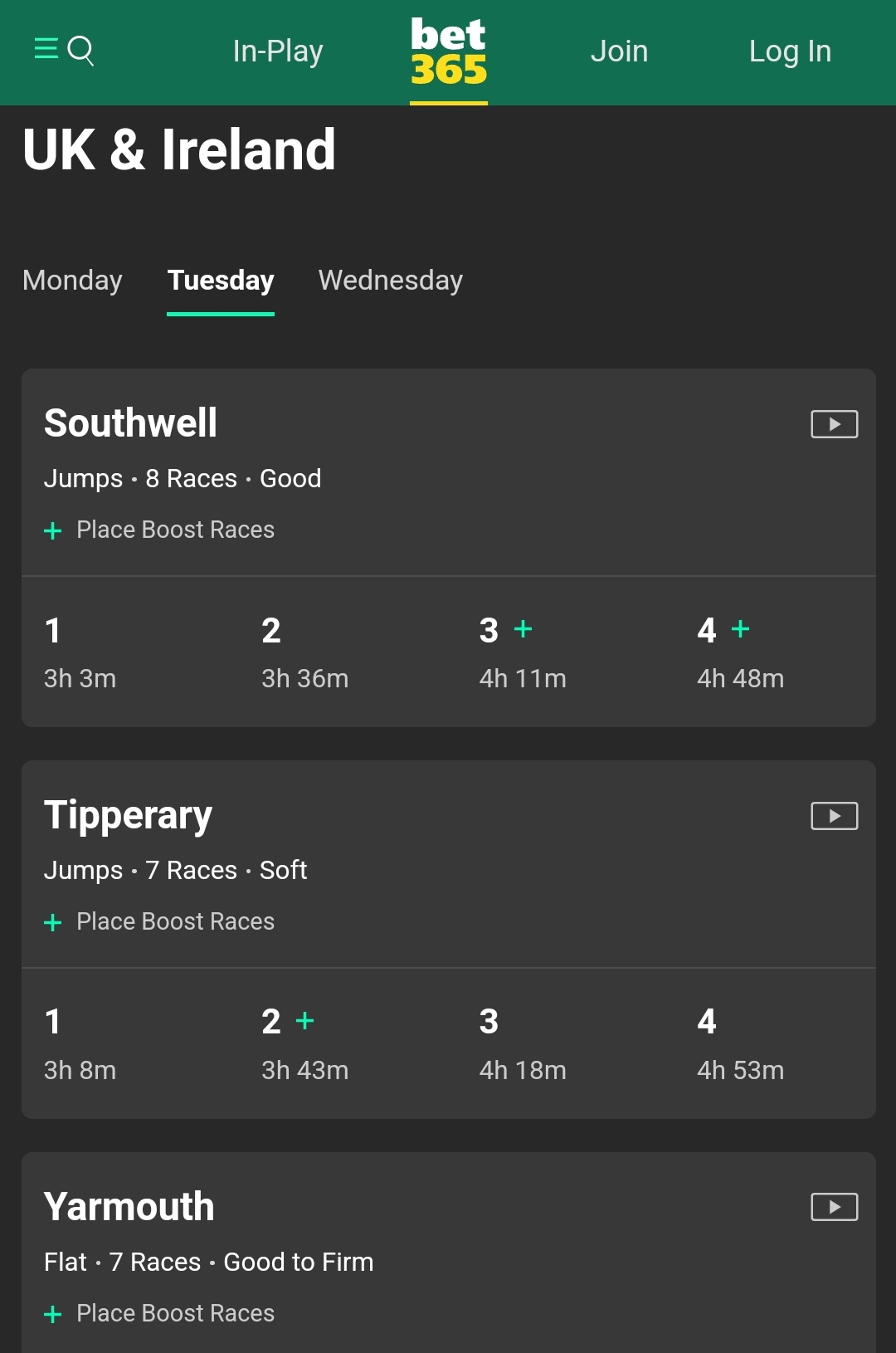Switch to the Monday tab

[x=73, y=281]
